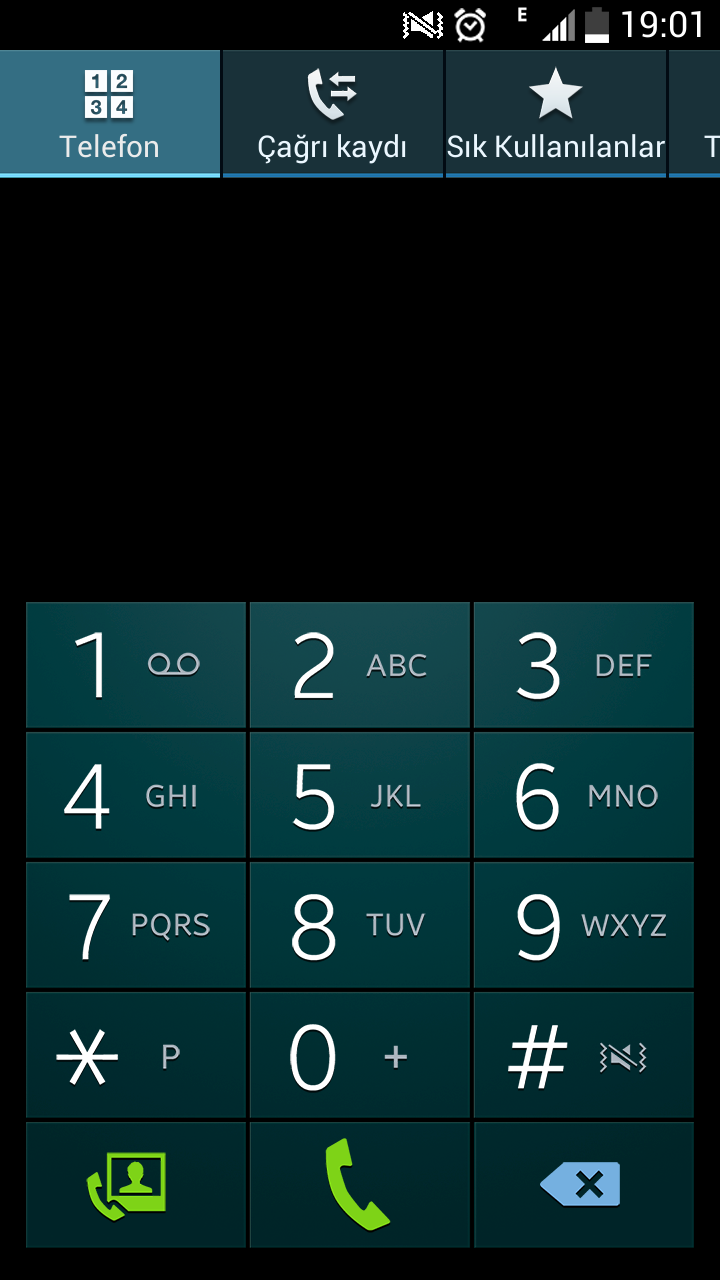
Task: Tap the star key
Action: click(136, 1055)
